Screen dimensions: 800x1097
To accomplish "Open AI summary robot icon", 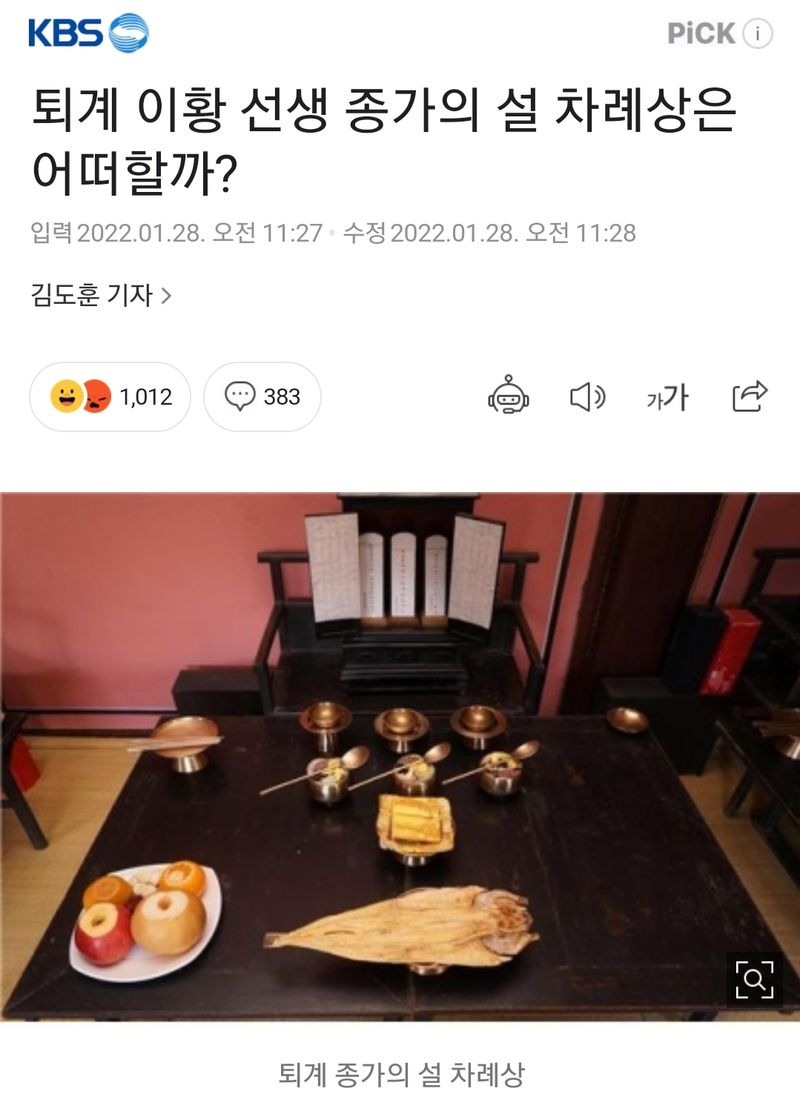I will click(508, 397).
